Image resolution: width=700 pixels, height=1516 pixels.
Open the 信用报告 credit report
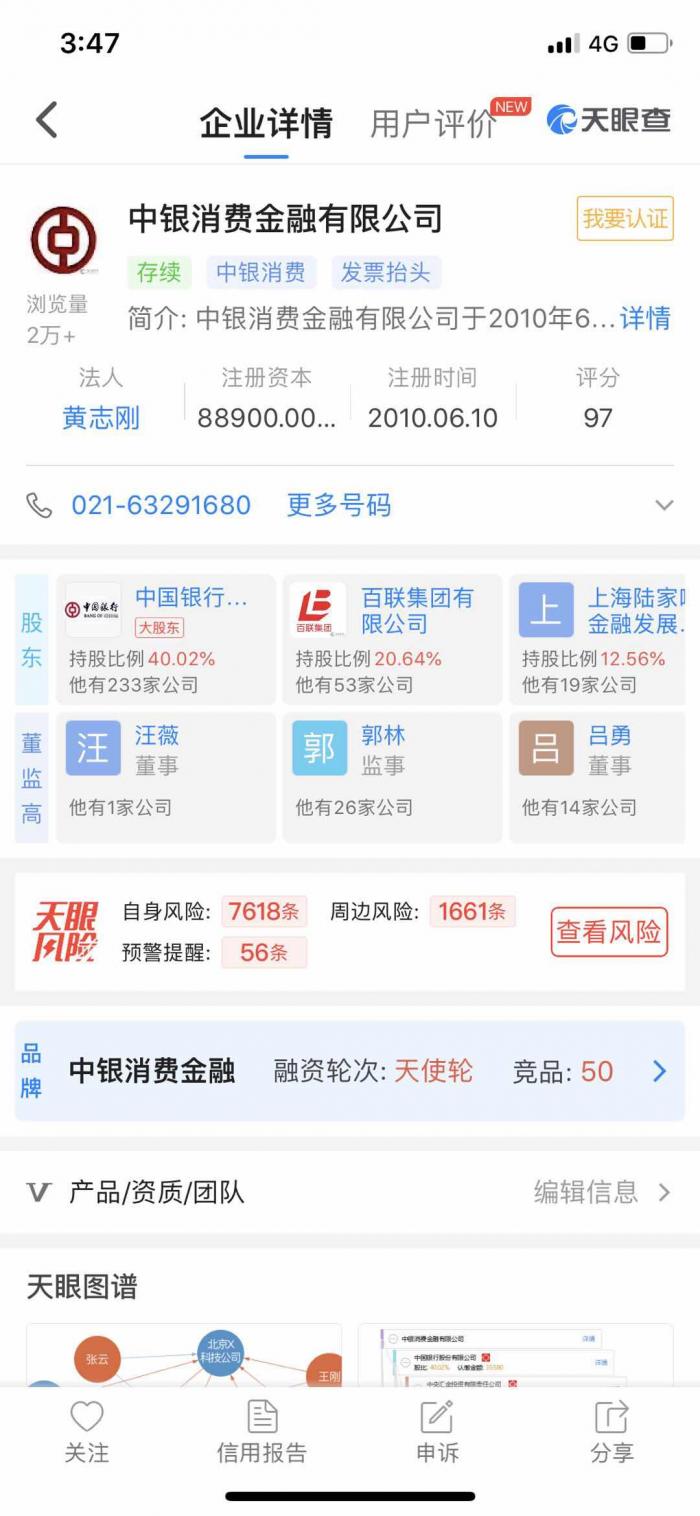pos(262,1431)
